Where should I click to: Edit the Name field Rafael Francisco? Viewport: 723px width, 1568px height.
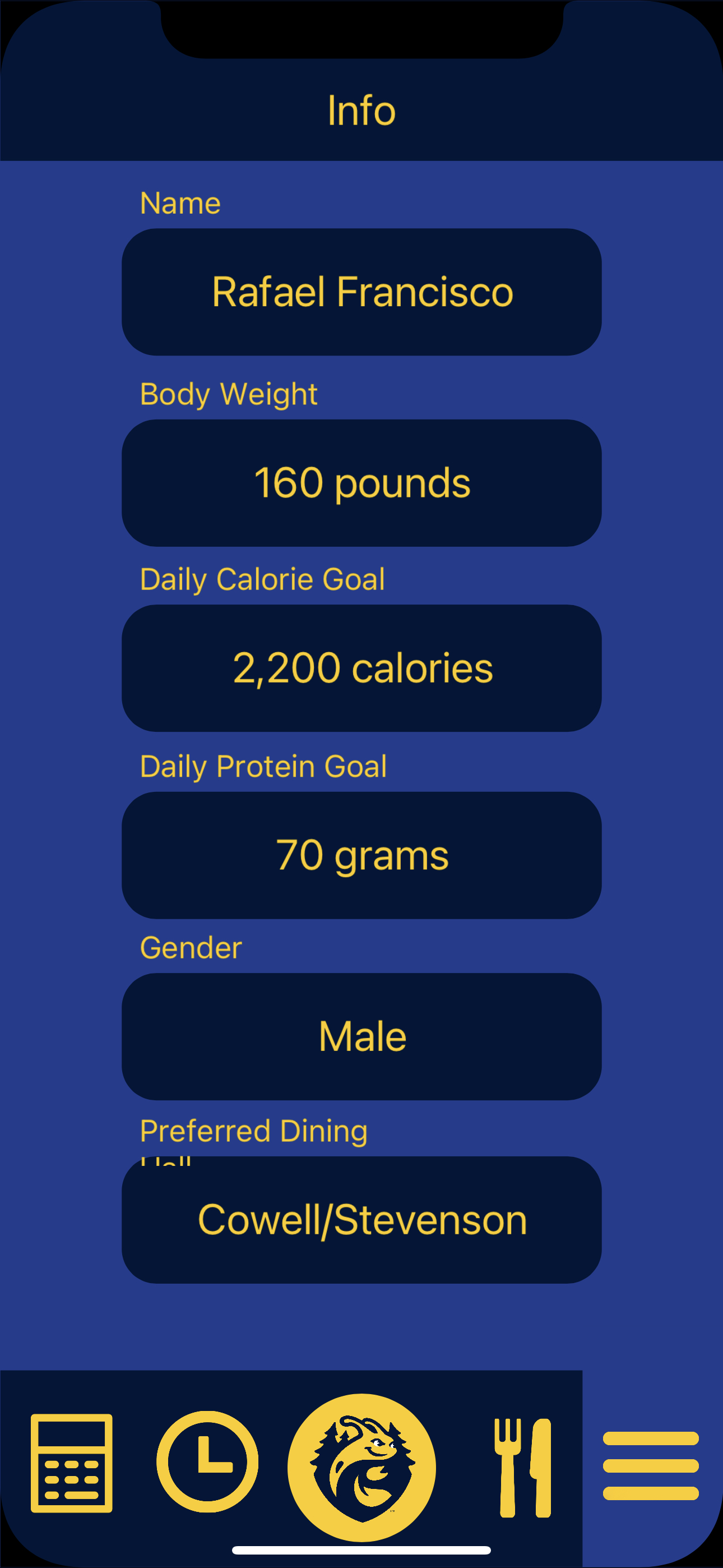click(361, 292)
